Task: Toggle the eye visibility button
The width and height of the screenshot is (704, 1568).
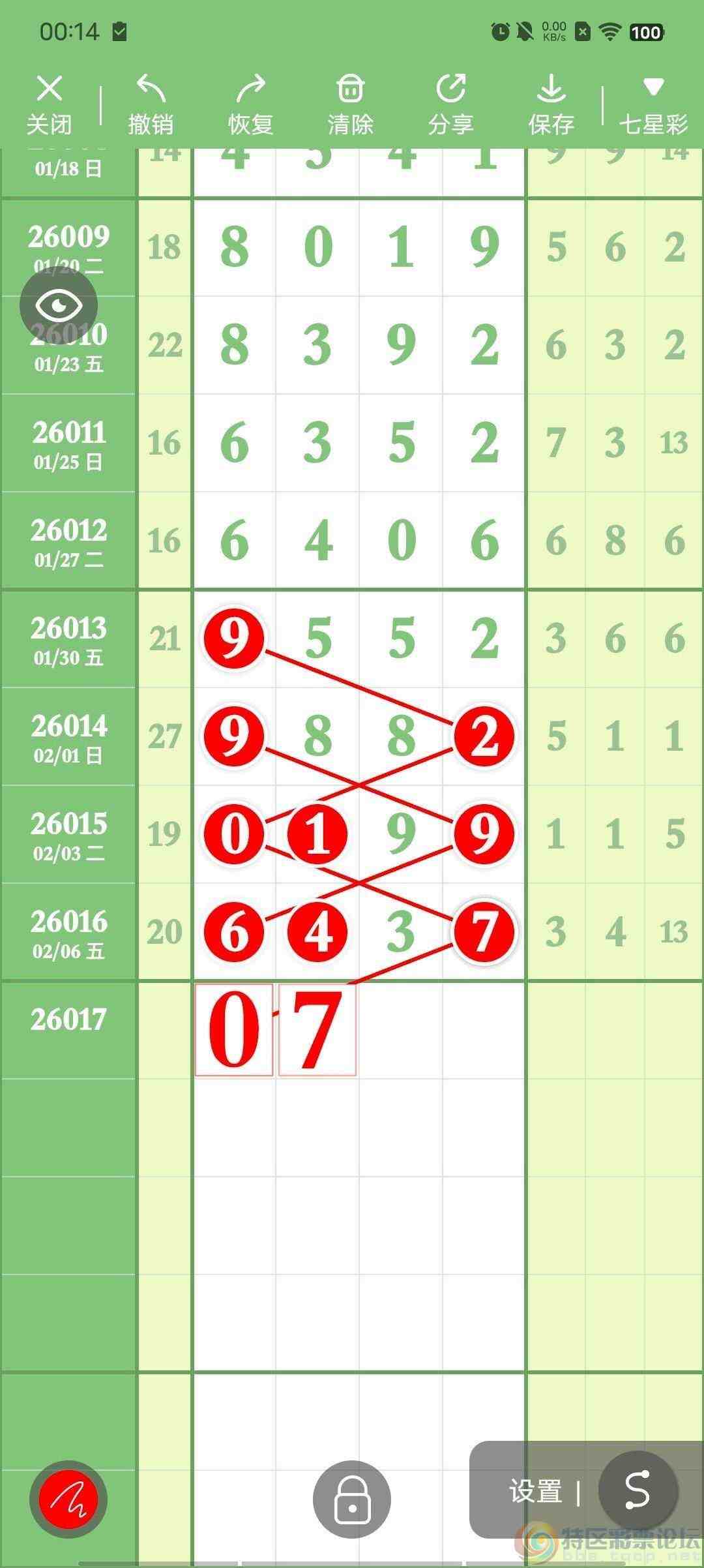Action: [59, 305]
